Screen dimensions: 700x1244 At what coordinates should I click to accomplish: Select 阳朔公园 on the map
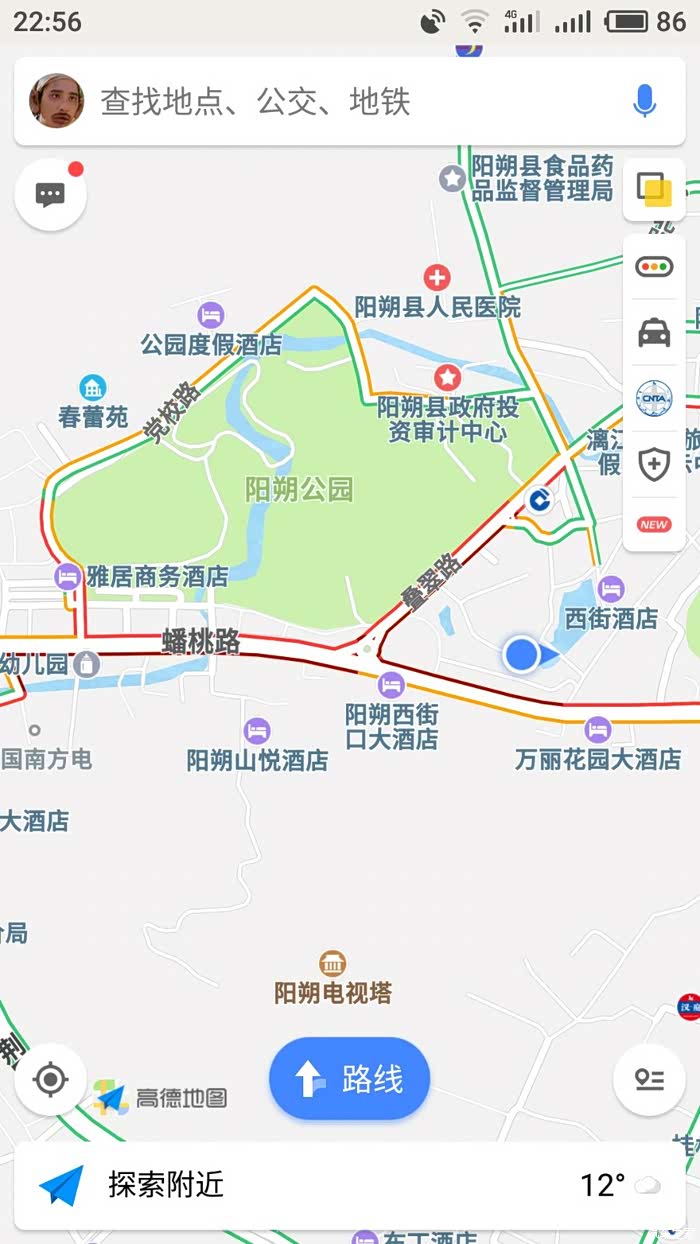point(299,489)
